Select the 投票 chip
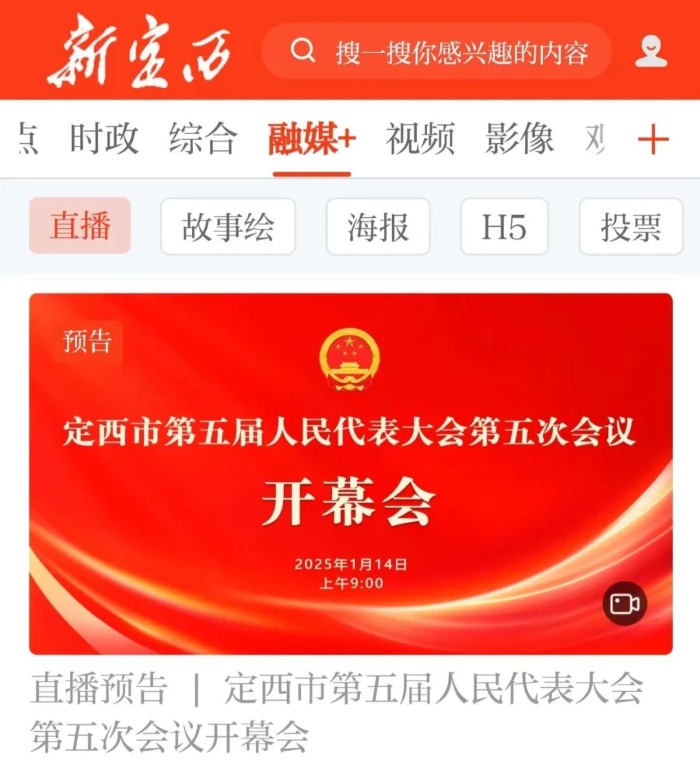This screenshot has width=700, height=772. pos(630,227)
